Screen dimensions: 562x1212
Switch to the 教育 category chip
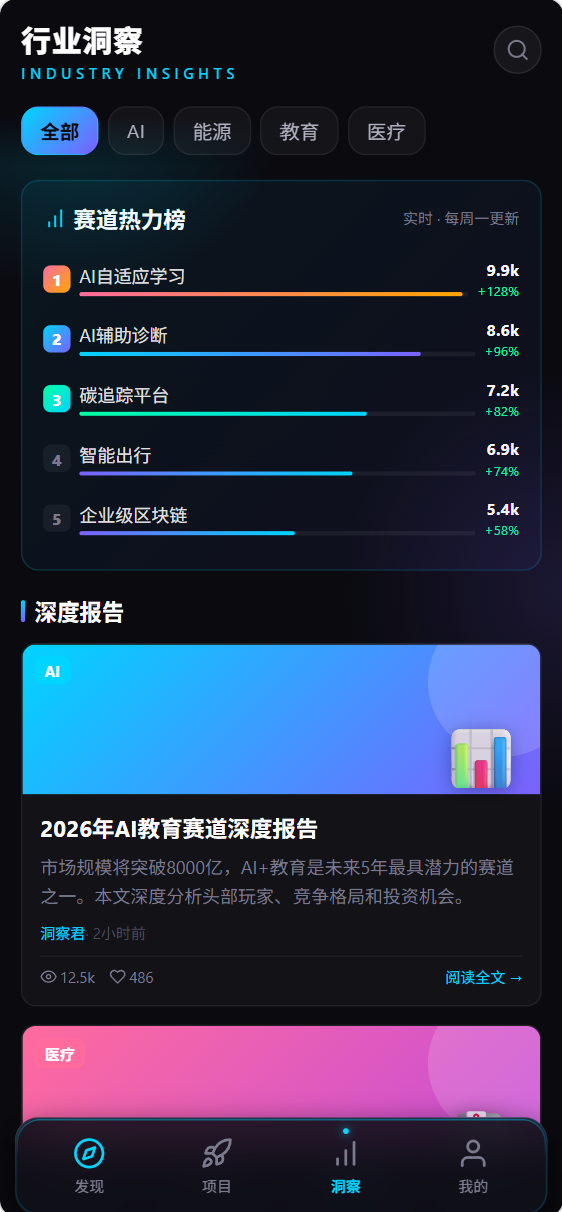click(299, 131)
